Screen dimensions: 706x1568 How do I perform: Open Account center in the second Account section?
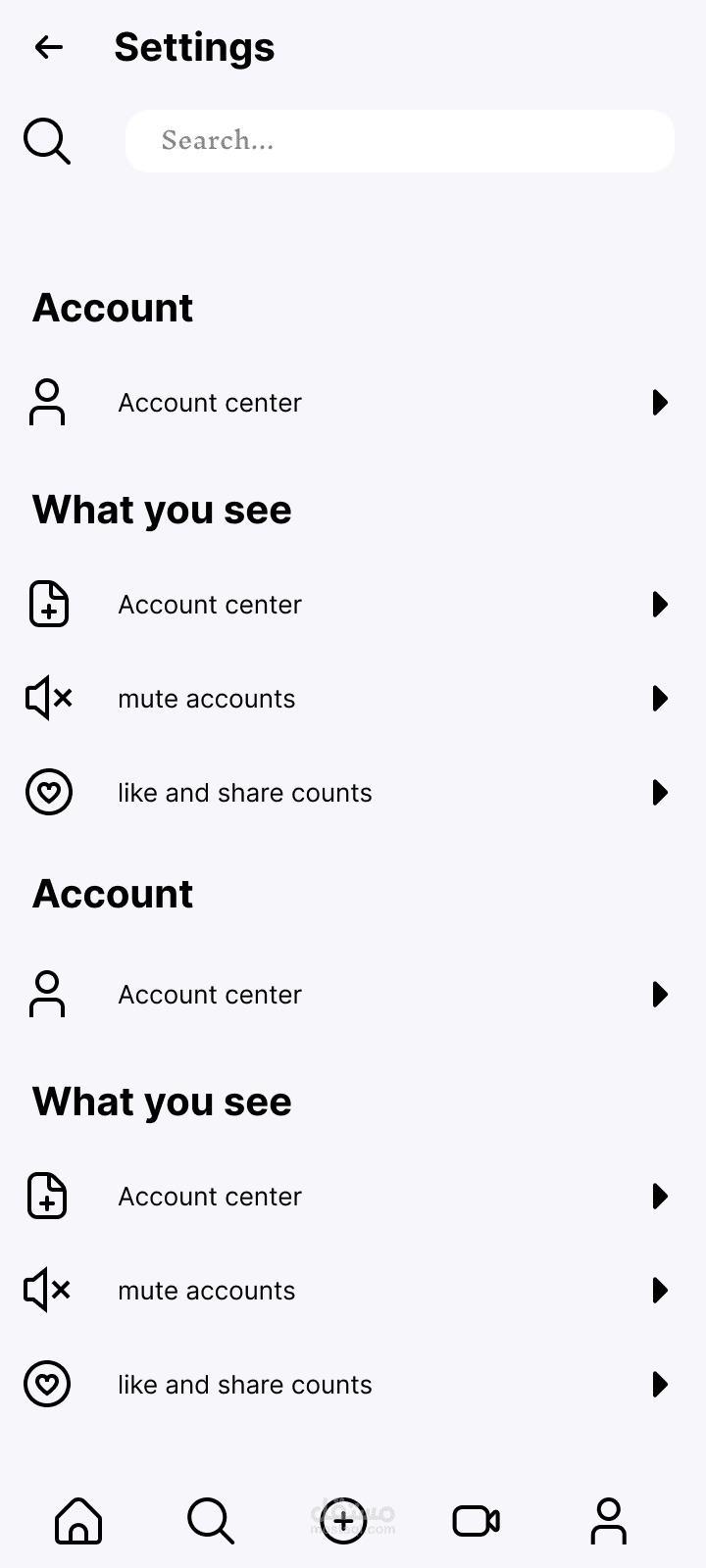(x=210, y=995)
